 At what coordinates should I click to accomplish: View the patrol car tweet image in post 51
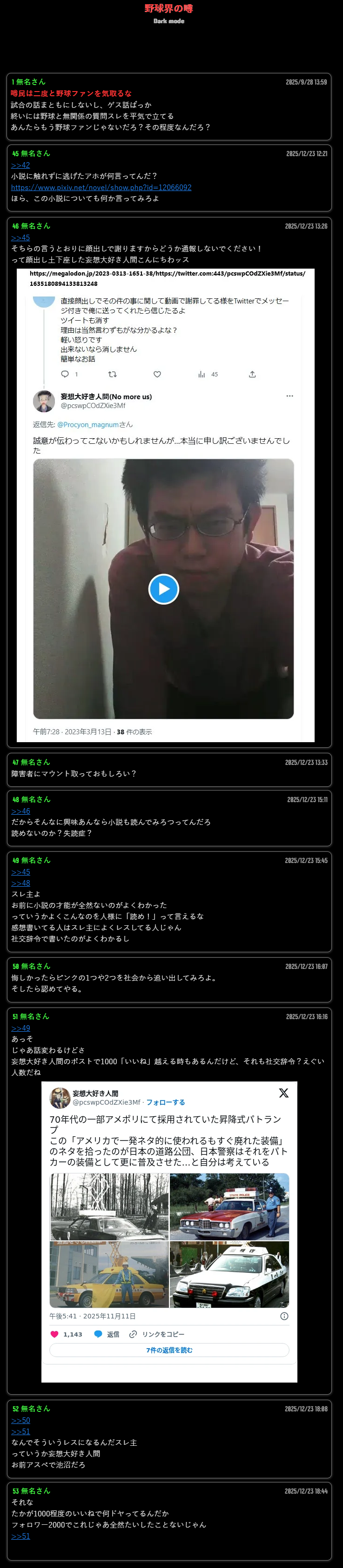(169, 1231)
